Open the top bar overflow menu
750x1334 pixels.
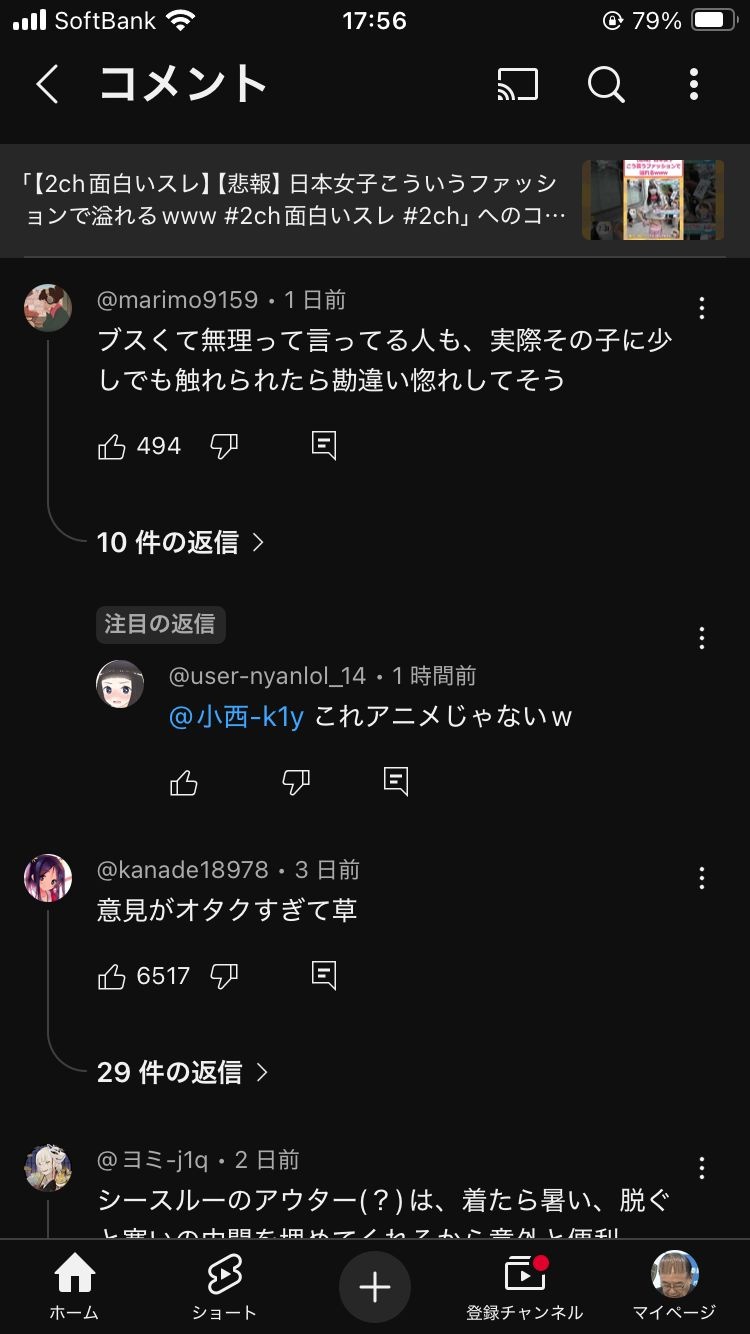(694, 85)
